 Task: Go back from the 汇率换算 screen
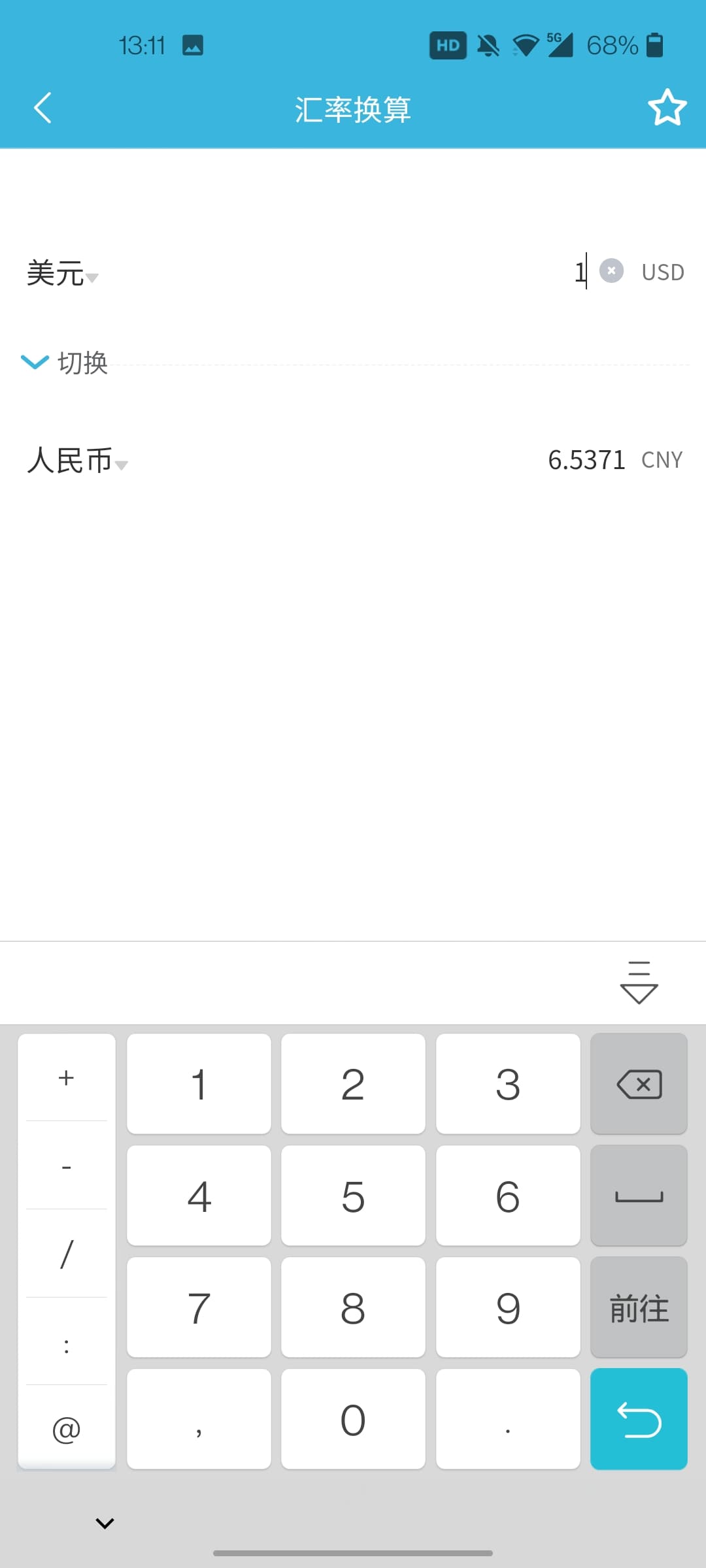tap(42, 108)
